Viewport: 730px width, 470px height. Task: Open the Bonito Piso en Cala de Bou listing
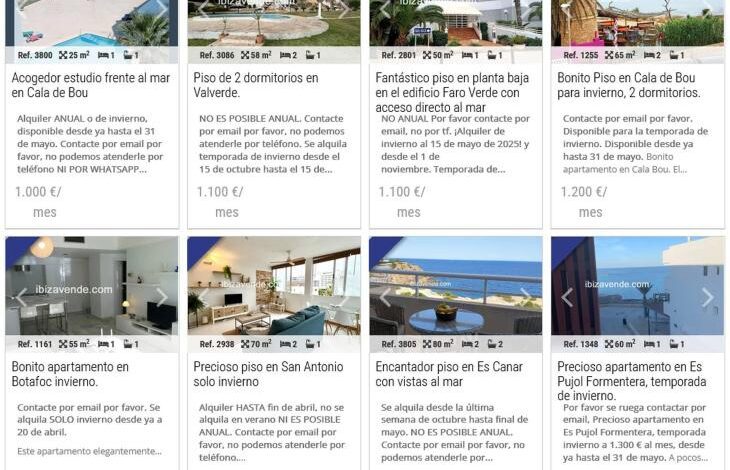tap(628, 85)
